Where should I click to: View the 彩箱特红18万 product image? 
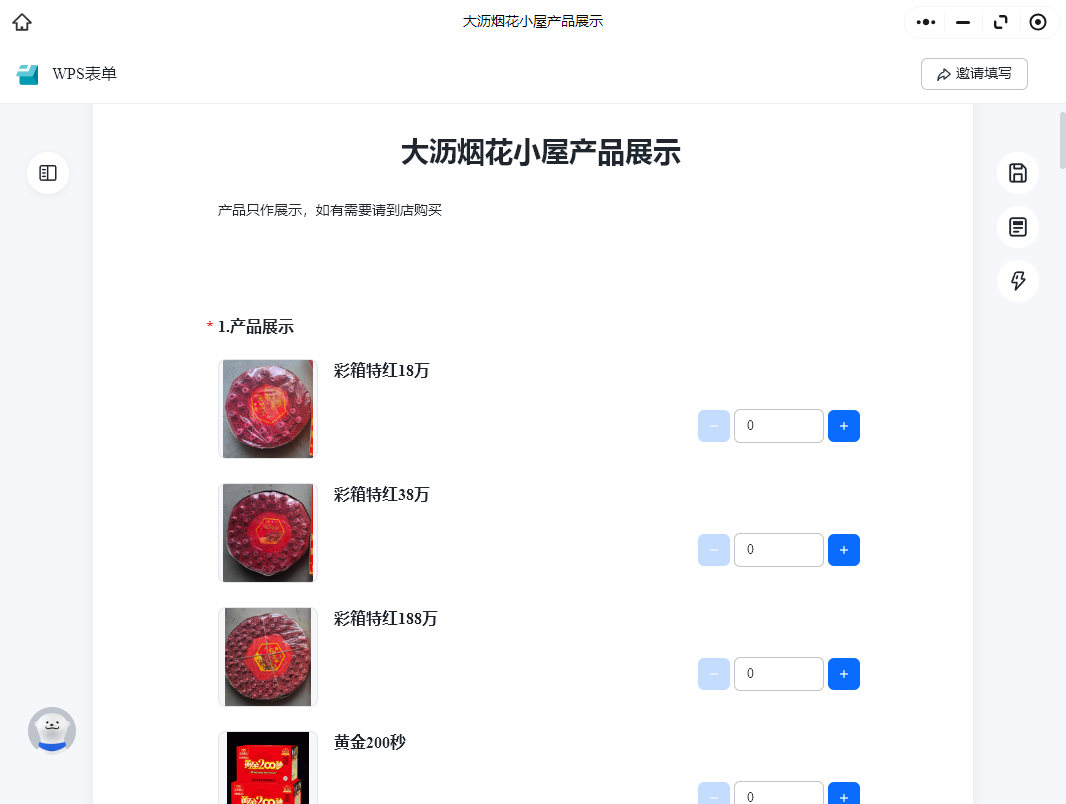(268, 409)
